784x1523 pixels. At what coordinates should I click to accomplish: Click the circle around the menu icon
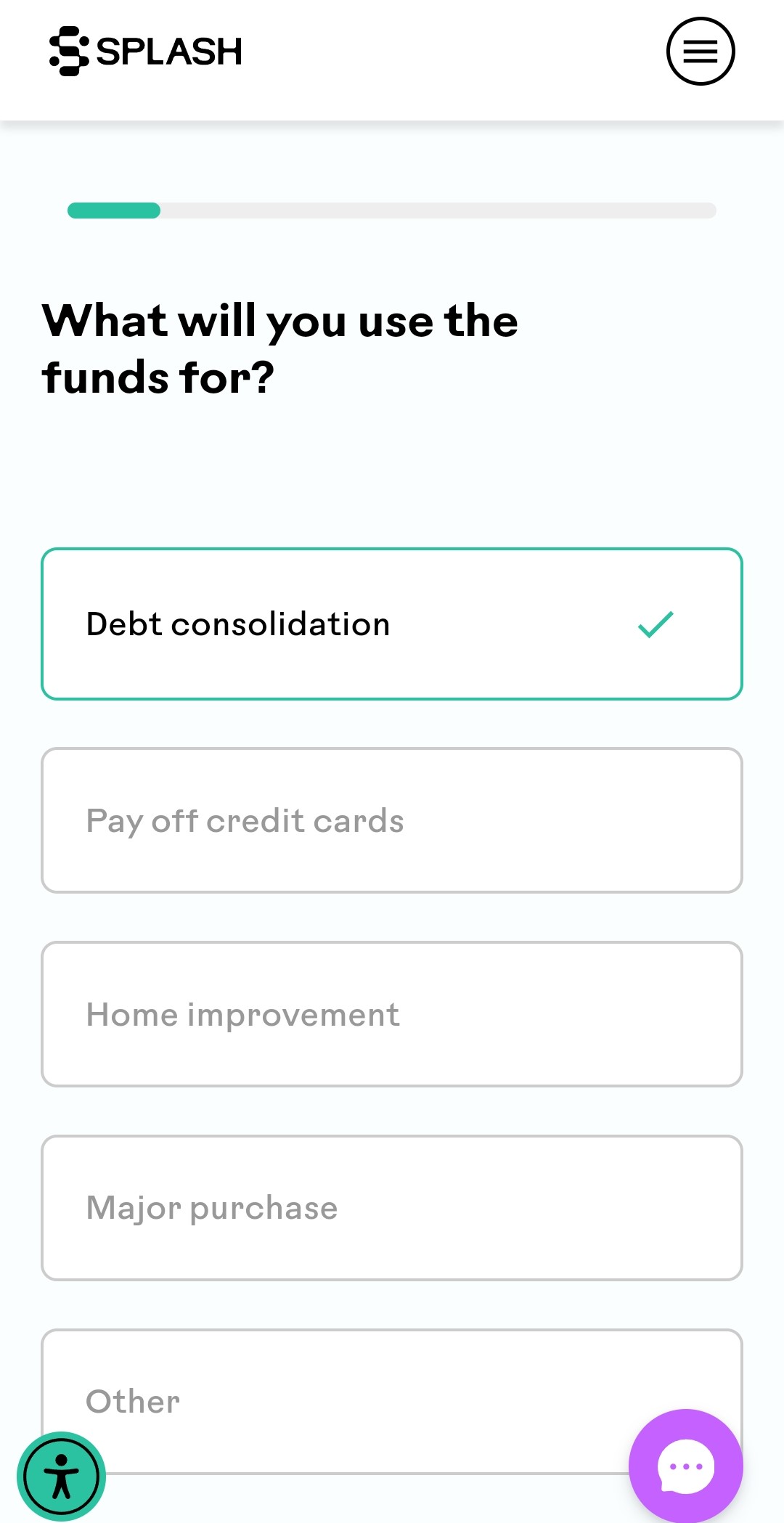[x=701, y=51]
